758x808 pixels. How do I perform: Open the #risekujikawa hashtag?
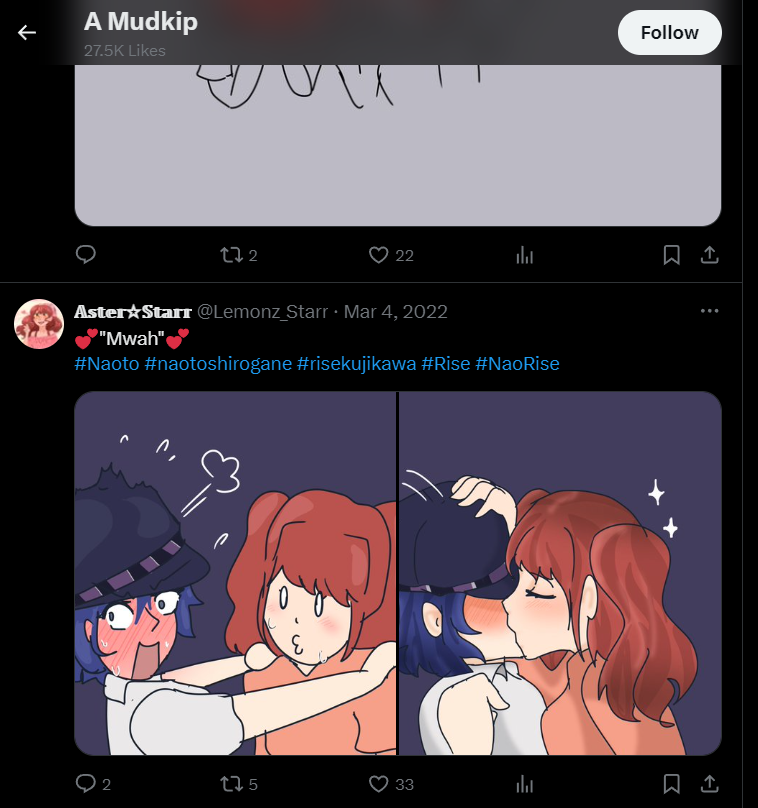pyautogui.click(x=355, y=364)
